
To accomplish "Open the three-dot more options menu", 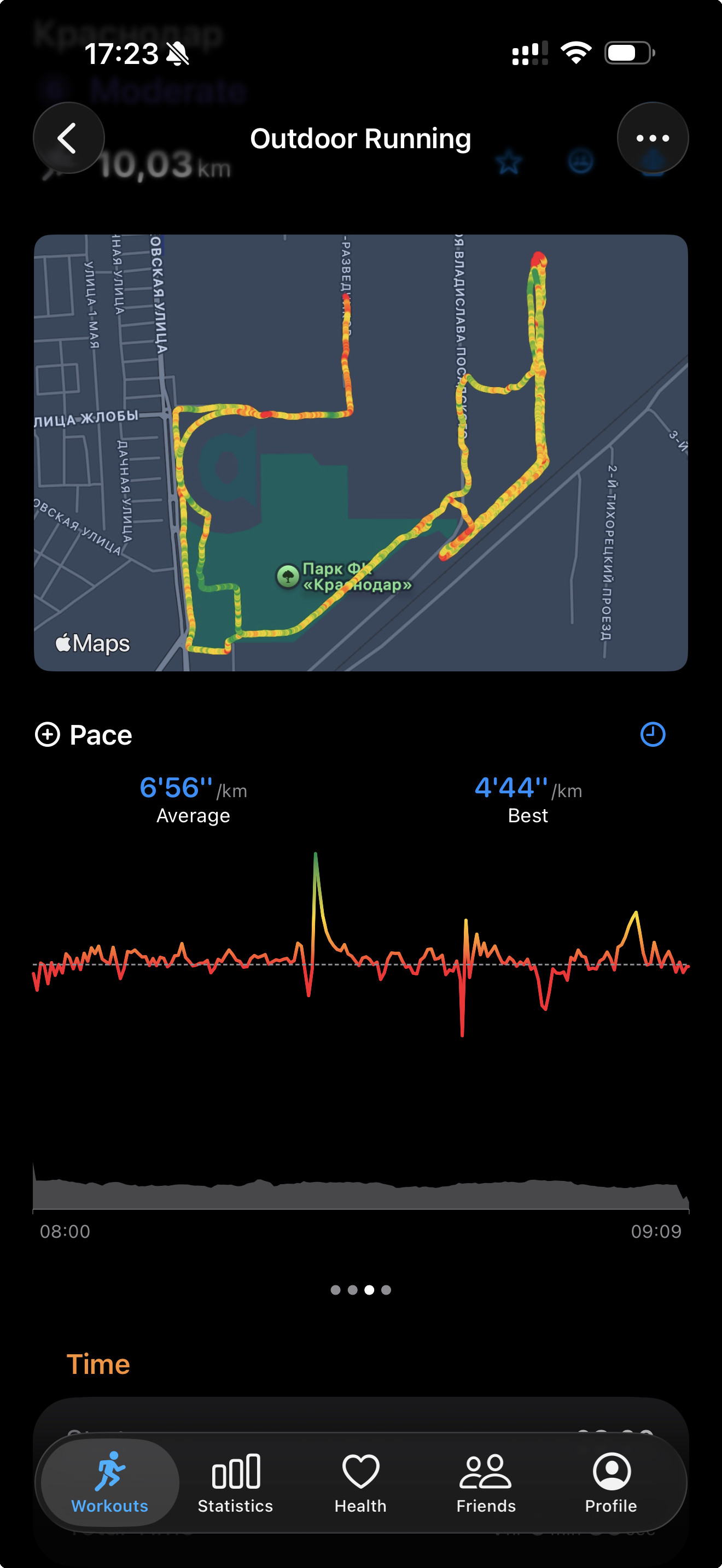I will coord(653,138).
